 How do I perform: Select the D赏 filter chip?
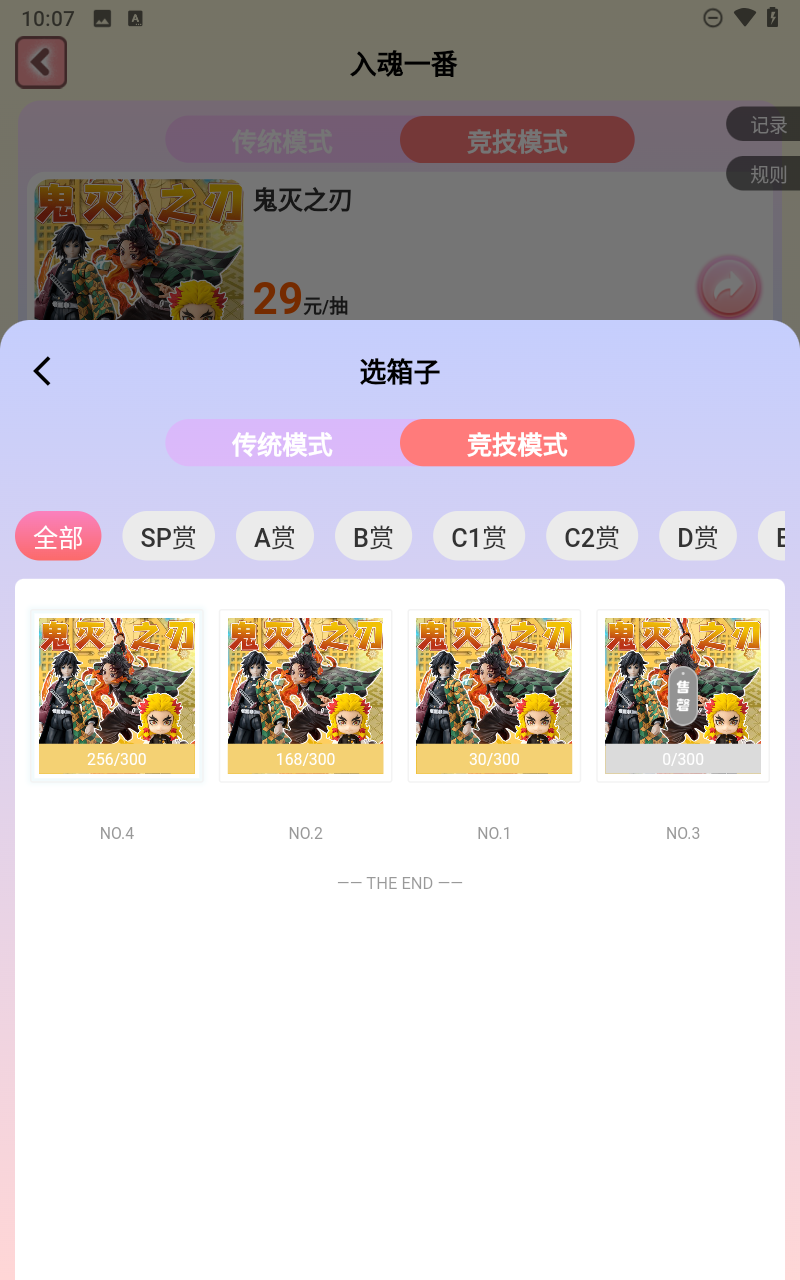click(697, 536)
